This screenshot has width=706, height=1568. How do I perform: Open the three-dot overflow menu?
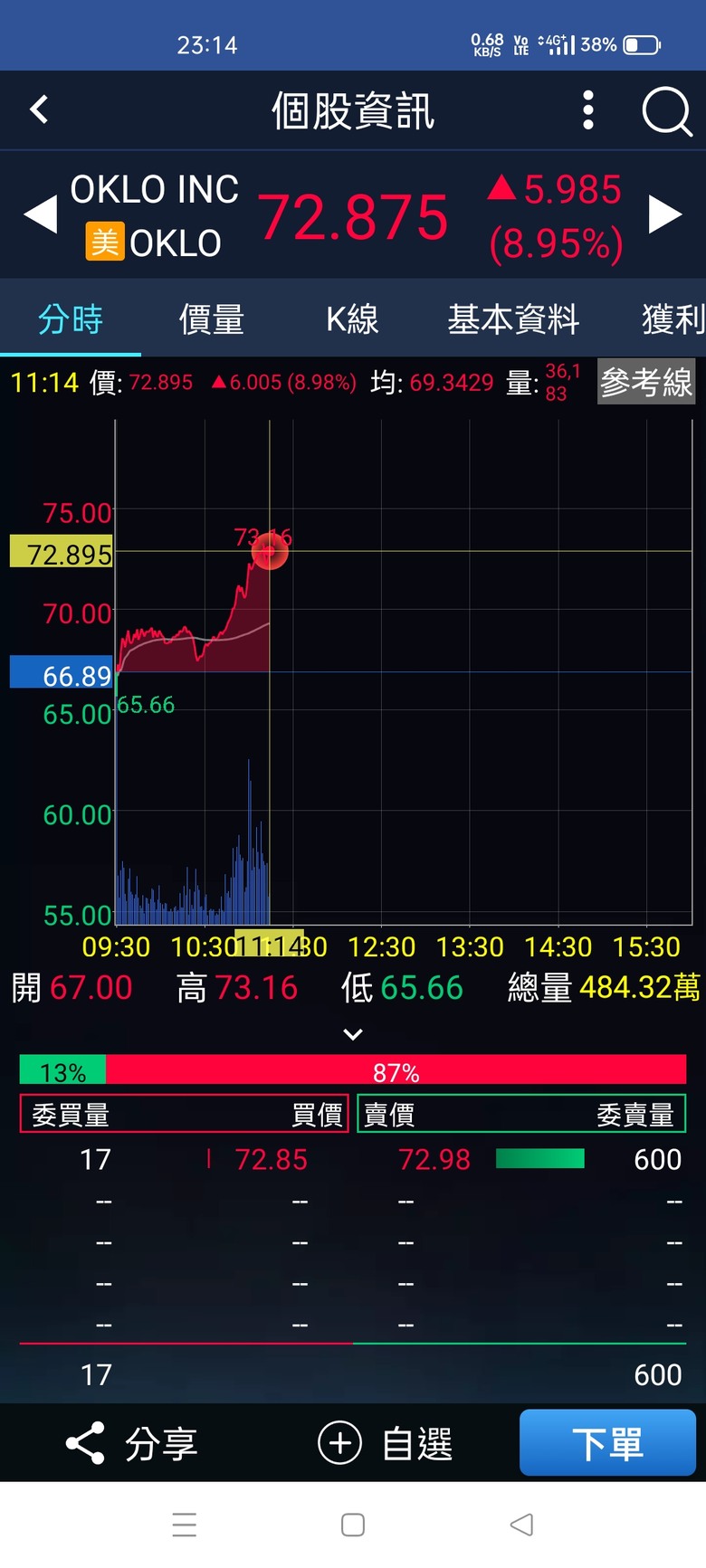click(x=588, y=110)
